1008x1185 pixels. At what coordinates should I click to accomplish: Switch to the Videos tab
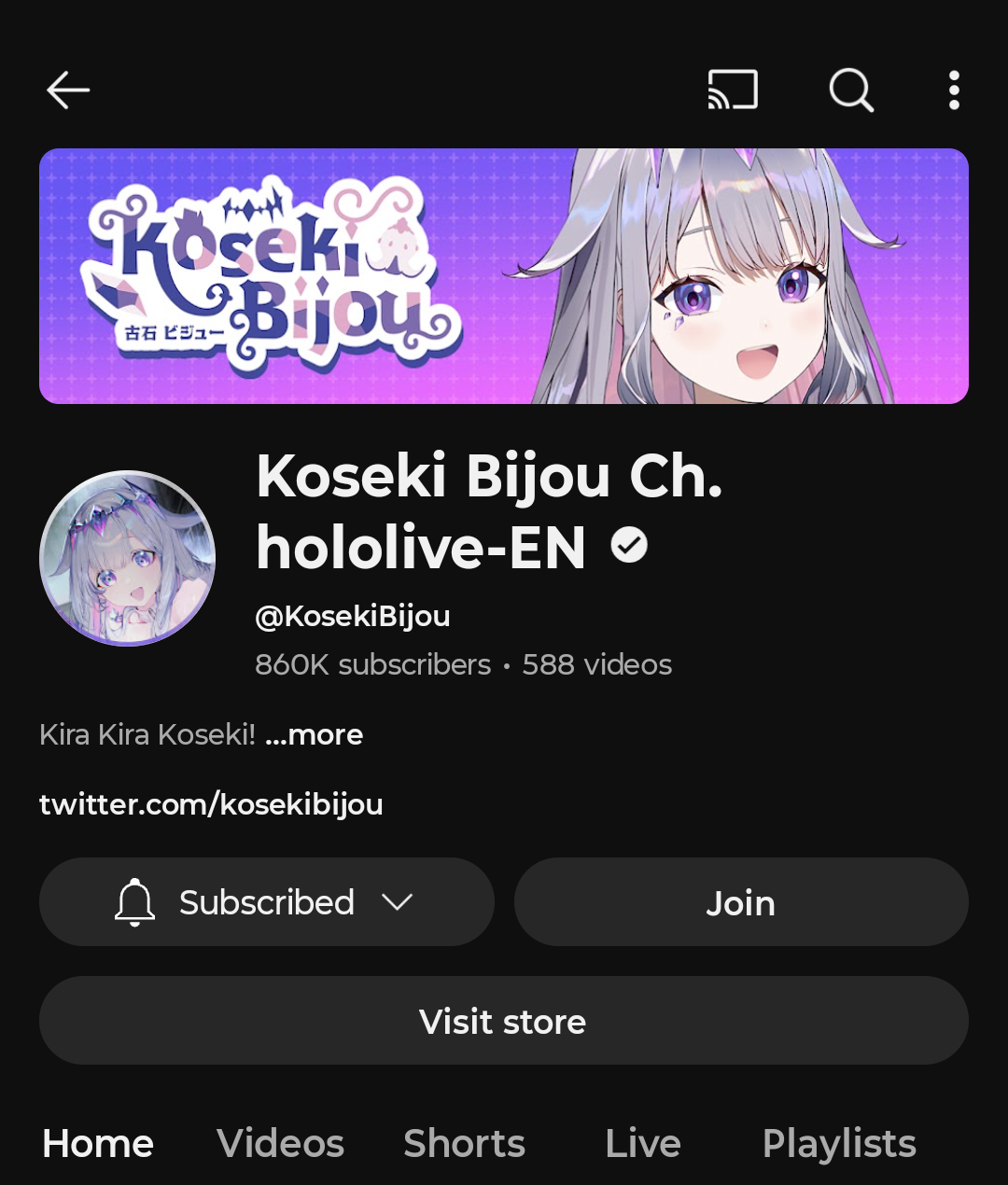(x=280, y=1144)
